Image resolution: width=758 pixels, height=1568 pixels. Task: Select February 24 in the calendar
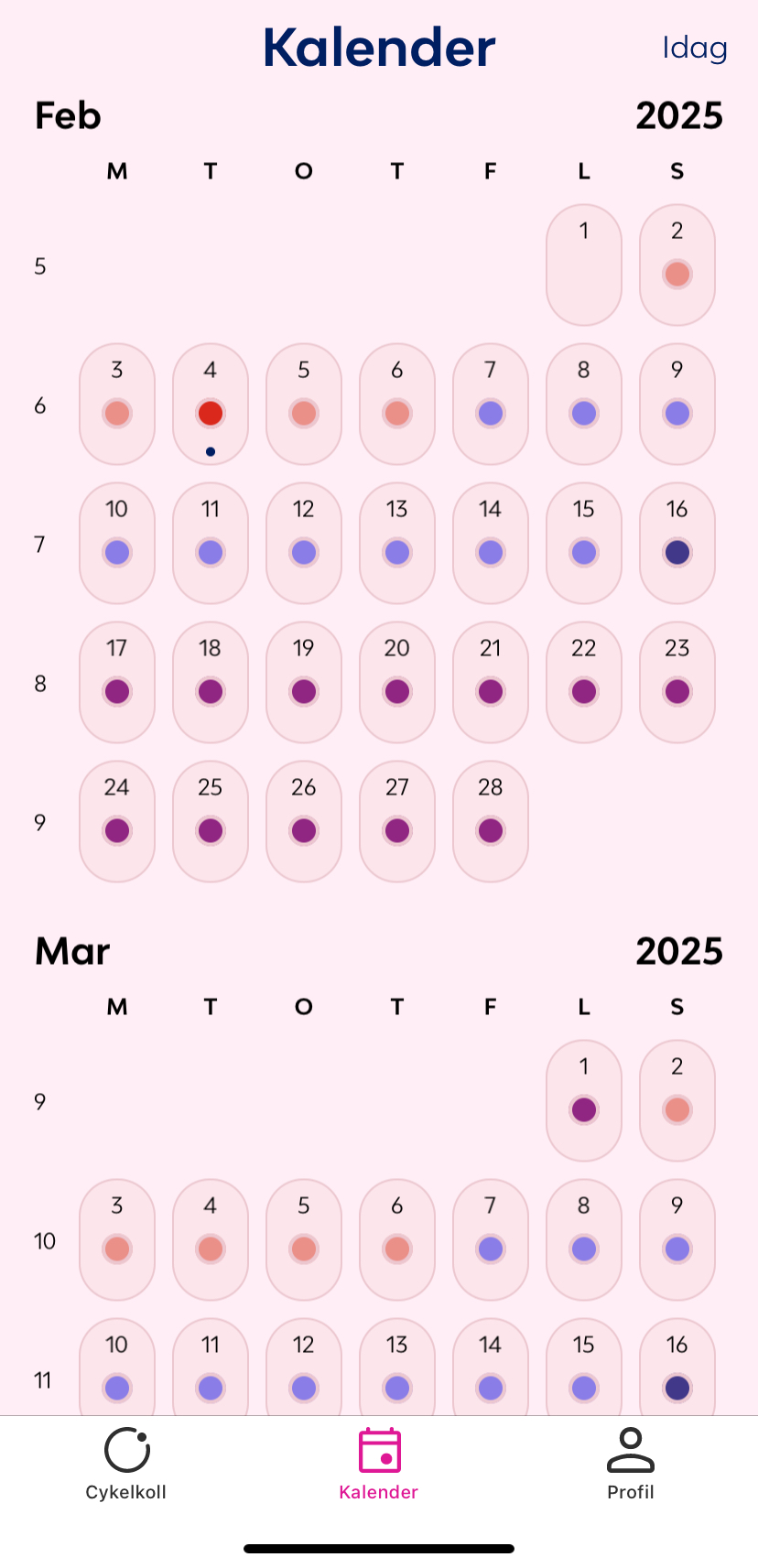(x=117, y=822)
